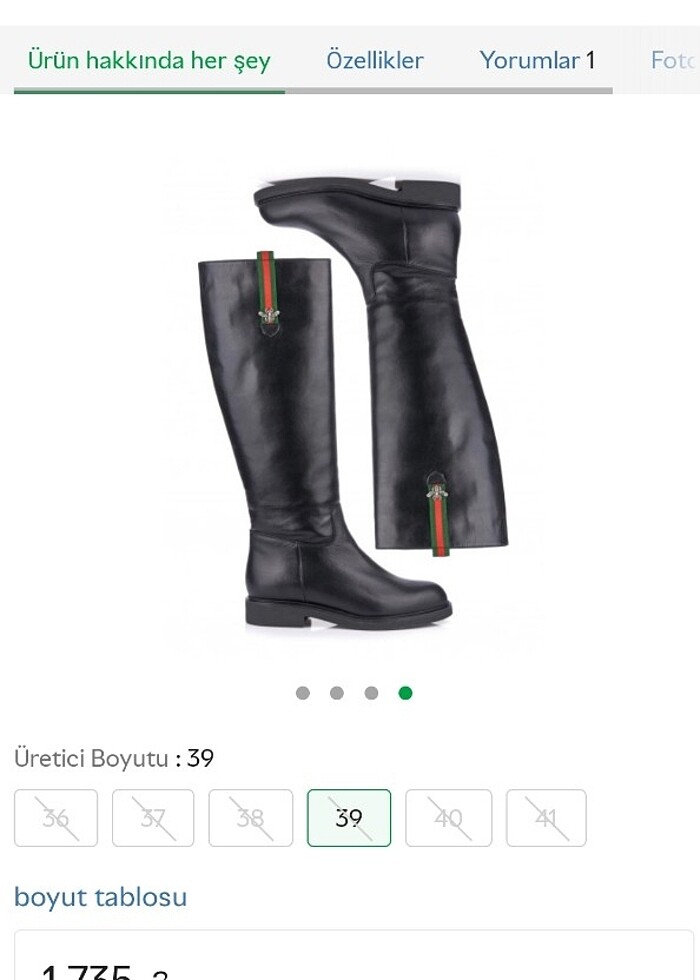Image resolution: width=700 pixels, height=980 pixels.
Task: Choose size 37
Action: (x=153, y=818)
